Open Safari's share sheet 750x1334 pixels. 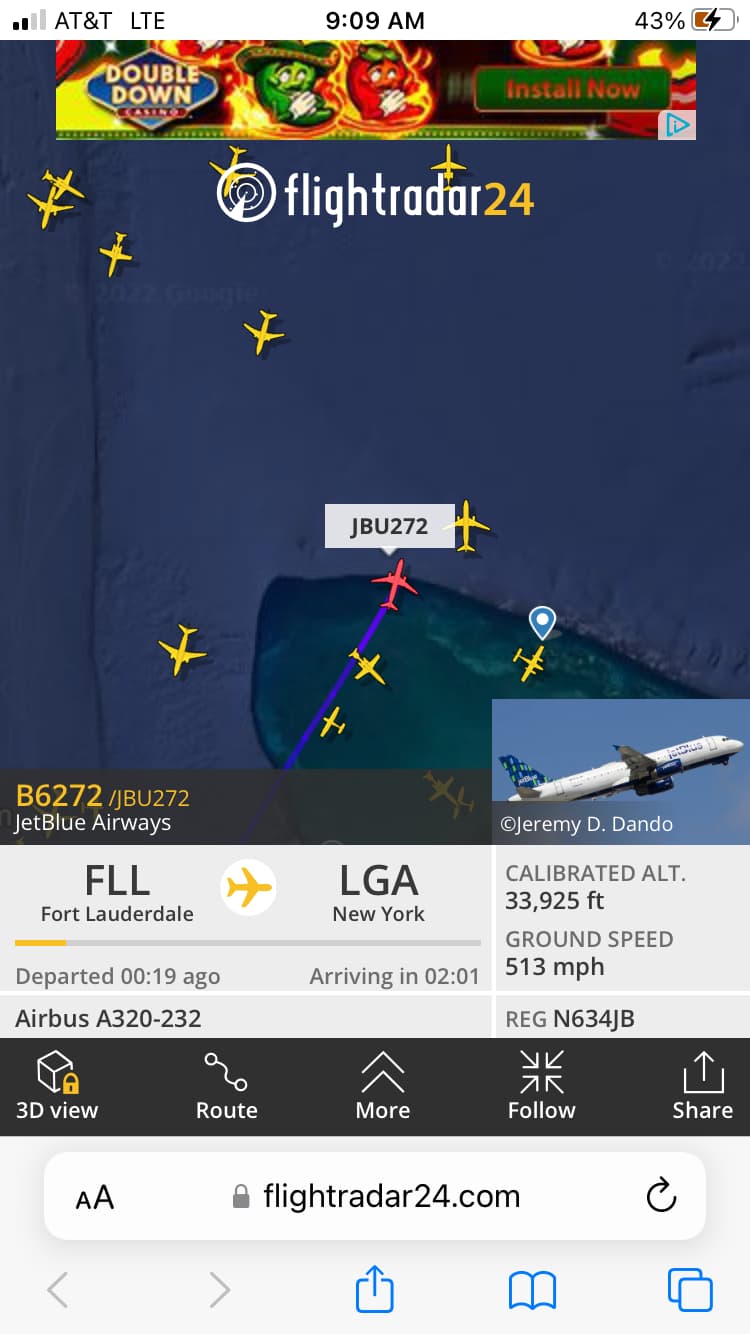375,1288
